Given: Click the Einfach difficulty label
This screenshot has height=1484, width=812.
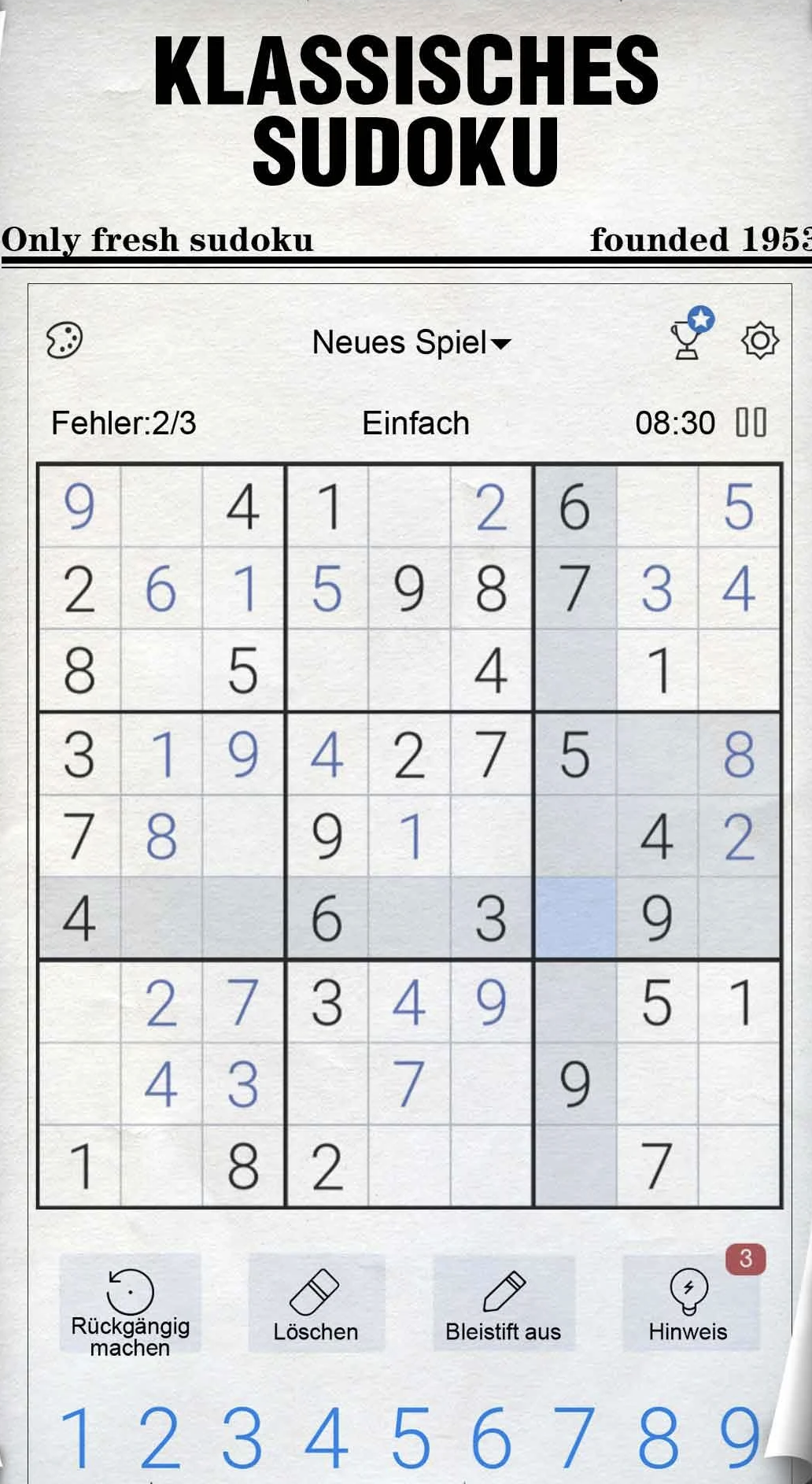Looking at the screenshot, I should tap(415, 423).
